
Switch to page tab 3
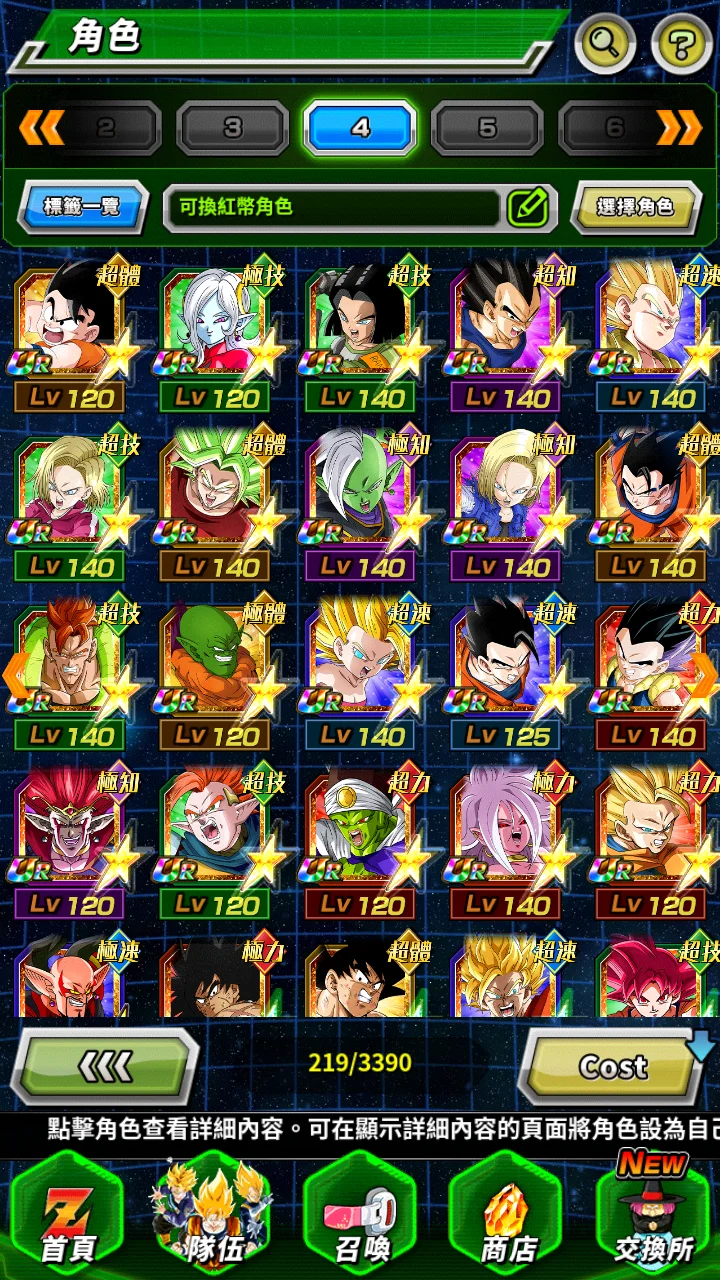(233, 128)
